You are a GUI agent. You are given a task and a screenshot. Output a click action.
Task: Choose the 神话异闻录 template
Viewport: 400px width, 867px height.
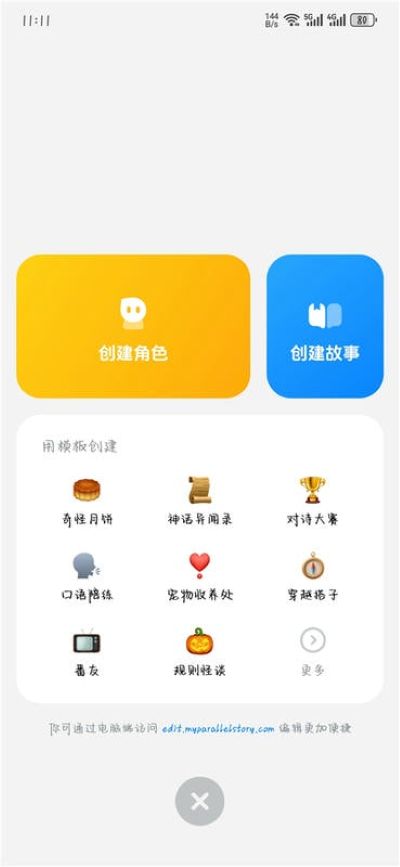200,502
